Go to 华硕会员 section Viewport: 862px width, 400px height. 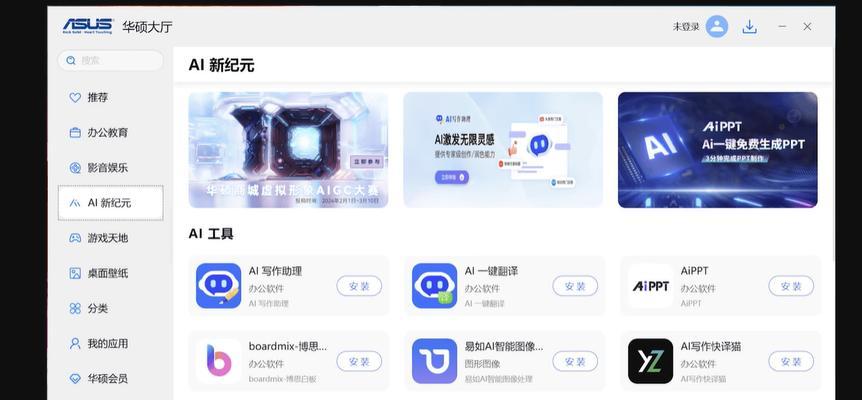(110, 378)
